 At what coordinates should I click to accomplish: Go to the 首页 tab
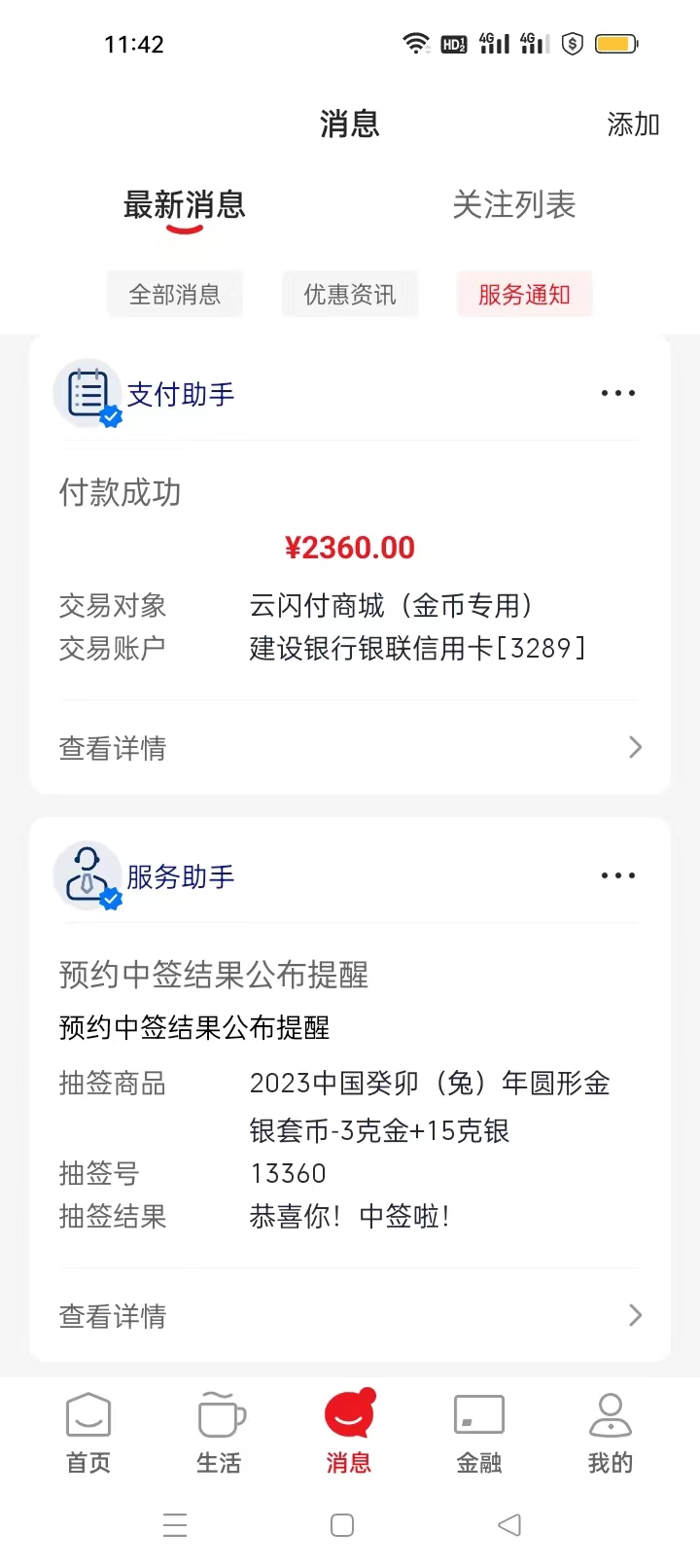pyautogui.click(x=88, y=1434)
